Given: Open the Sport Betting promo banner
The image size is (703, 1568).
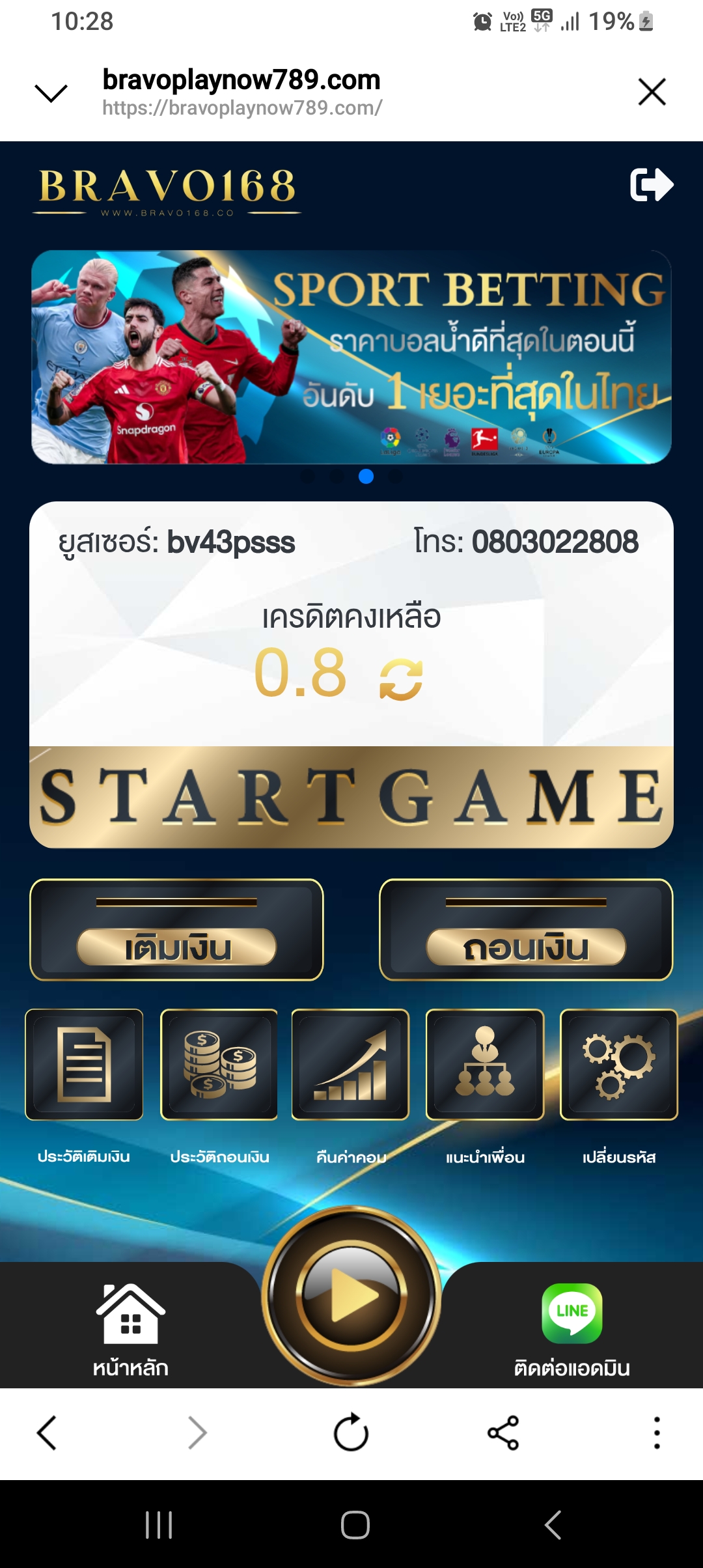Looking at the screenshot, I should pos(351,357).
